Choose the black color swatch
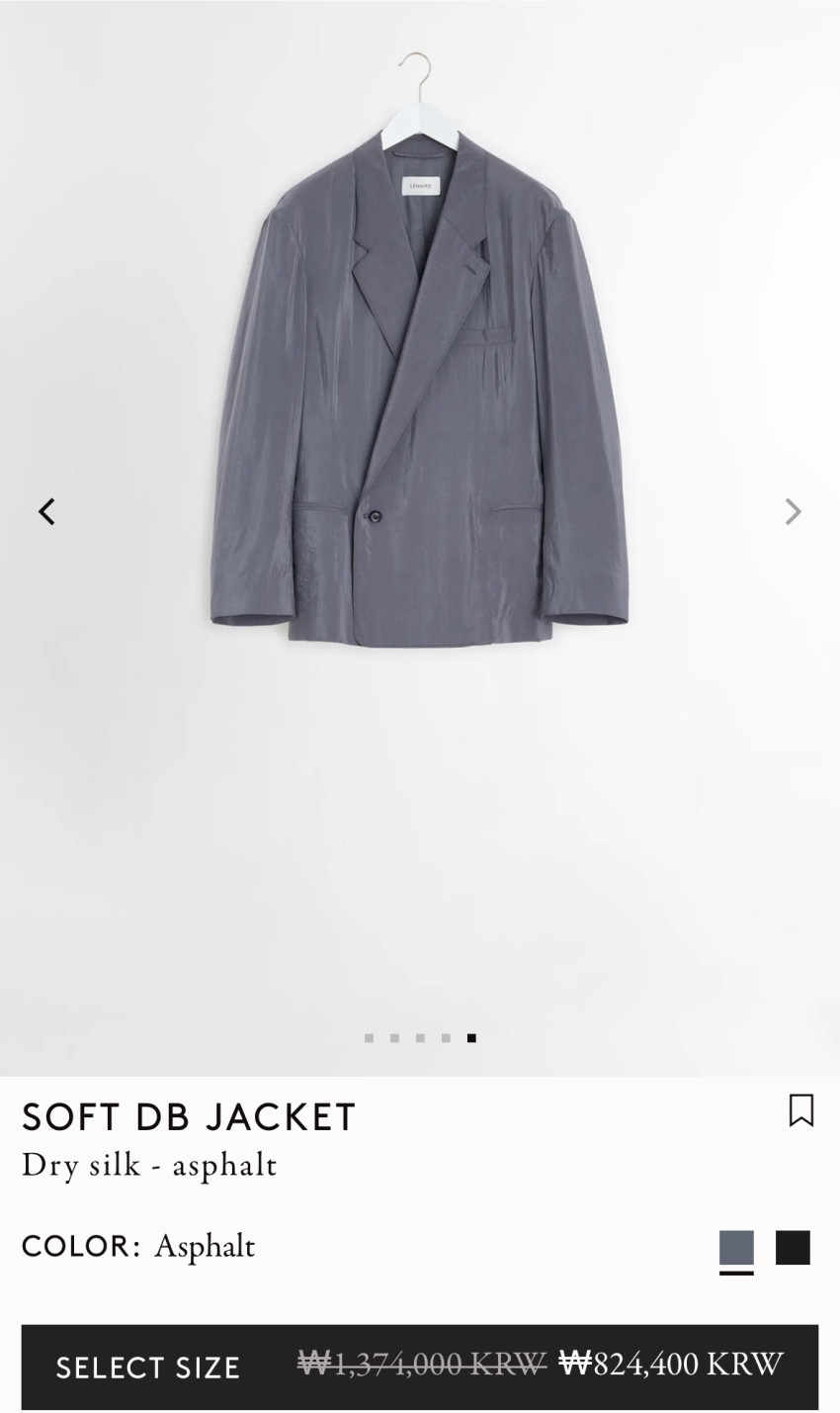The image size is (840, 1413). click(x=793, y=1248)
